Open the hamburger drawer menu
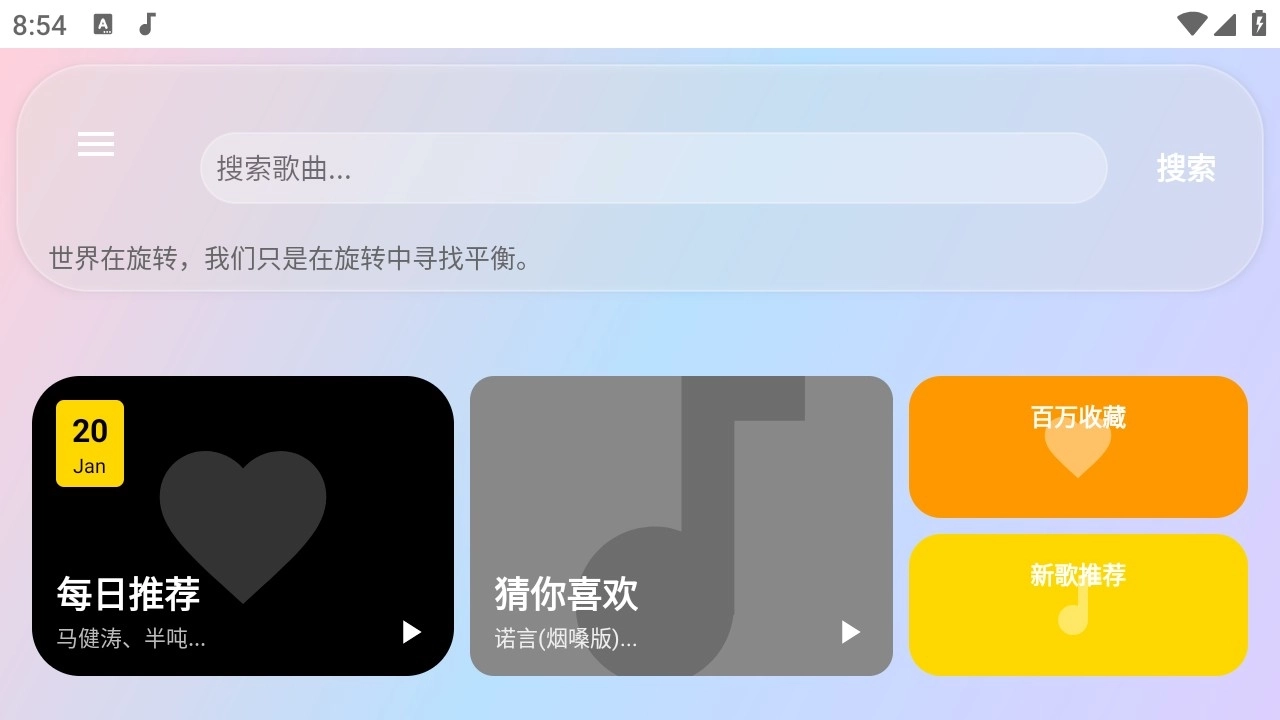1280x720 pixels. click(x=96, y=144)
